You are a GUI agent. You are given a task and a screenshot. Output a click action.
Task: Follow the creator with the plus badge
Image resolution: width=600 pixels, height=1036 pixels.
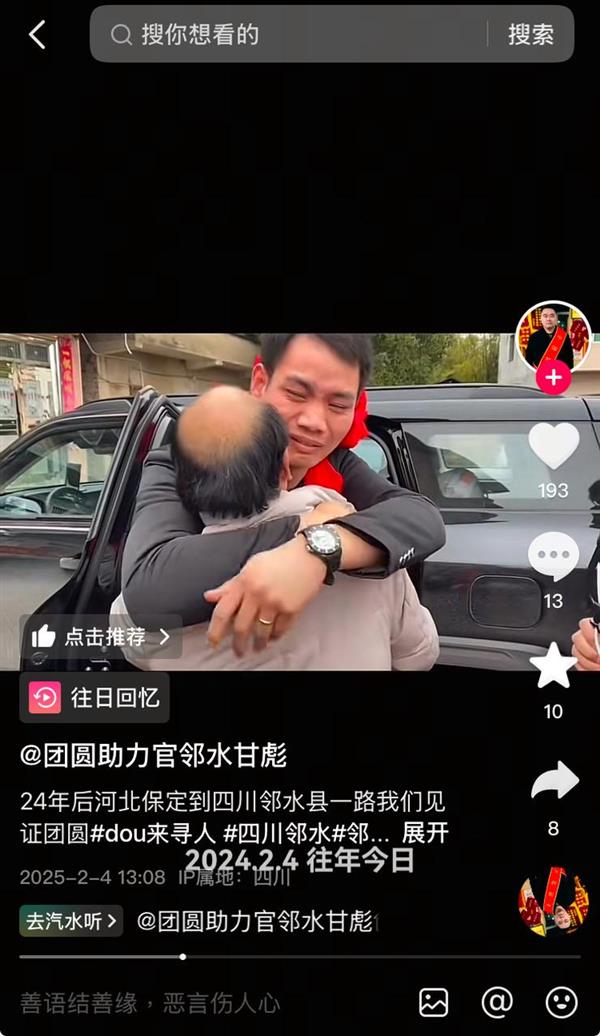(x=553, y=378)
